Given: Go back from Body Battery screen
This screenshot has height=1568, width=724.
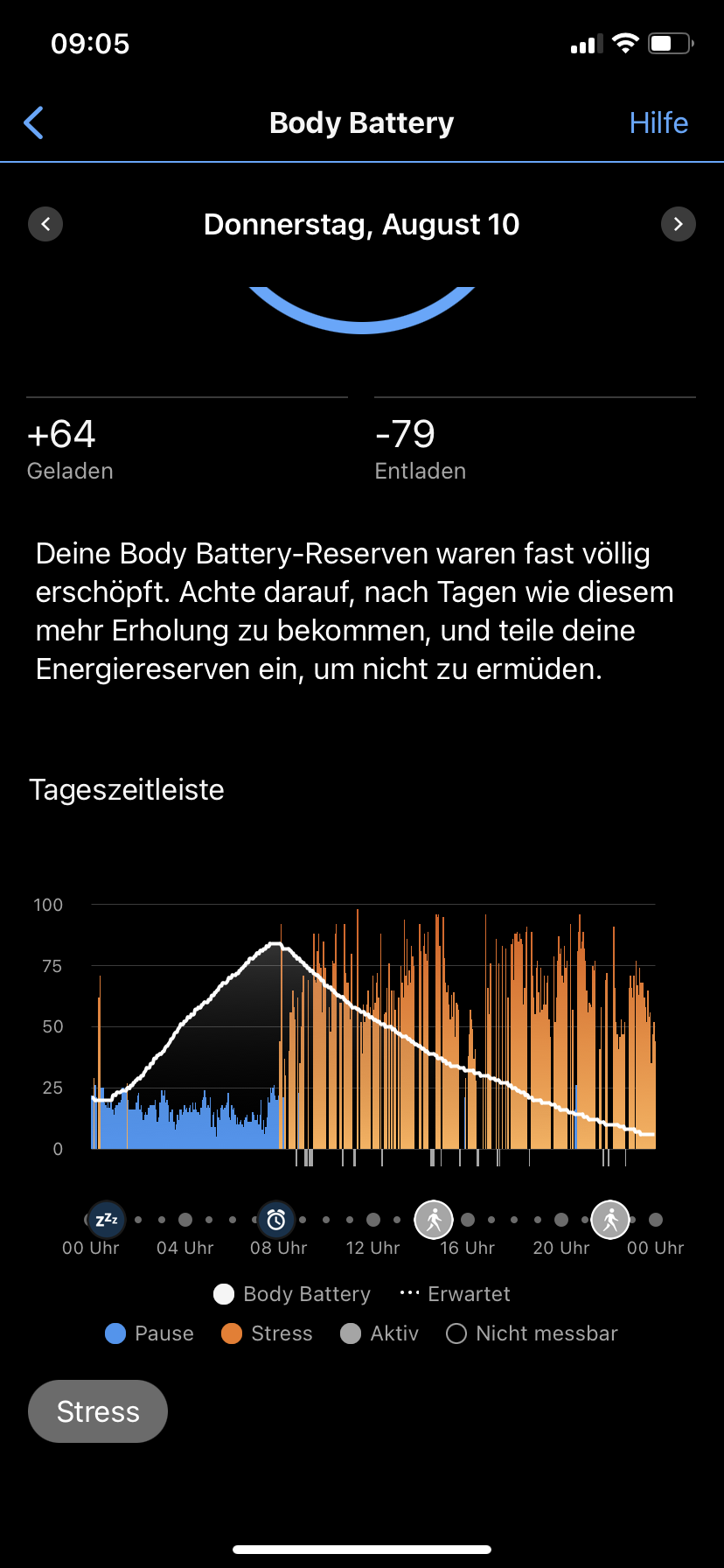Looking at the screenshot, I should click(x=34, y=123).
